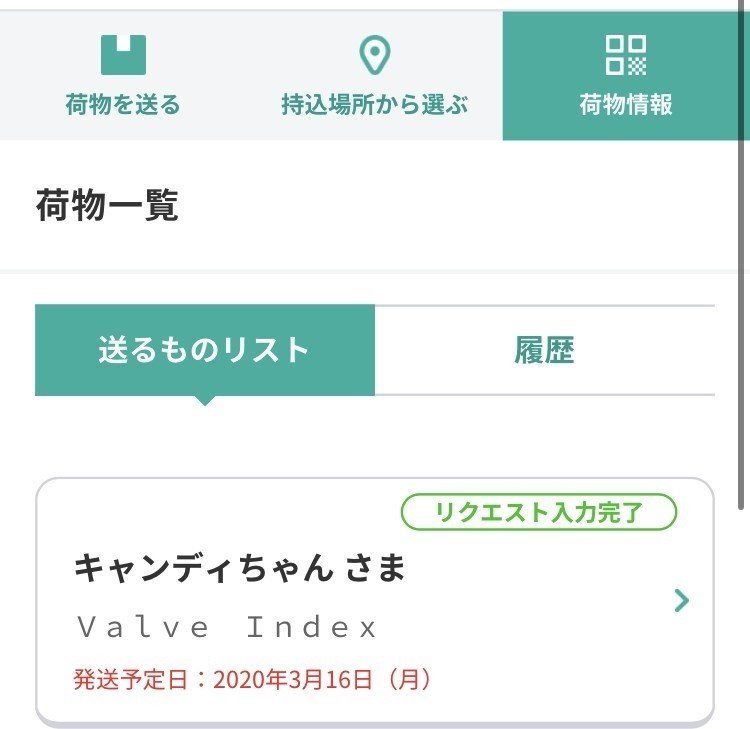Image resolution: width=750 pixels, height=729 pixels.
Task: View the 履歴 history tab
Action: click(x=544, y=350)
